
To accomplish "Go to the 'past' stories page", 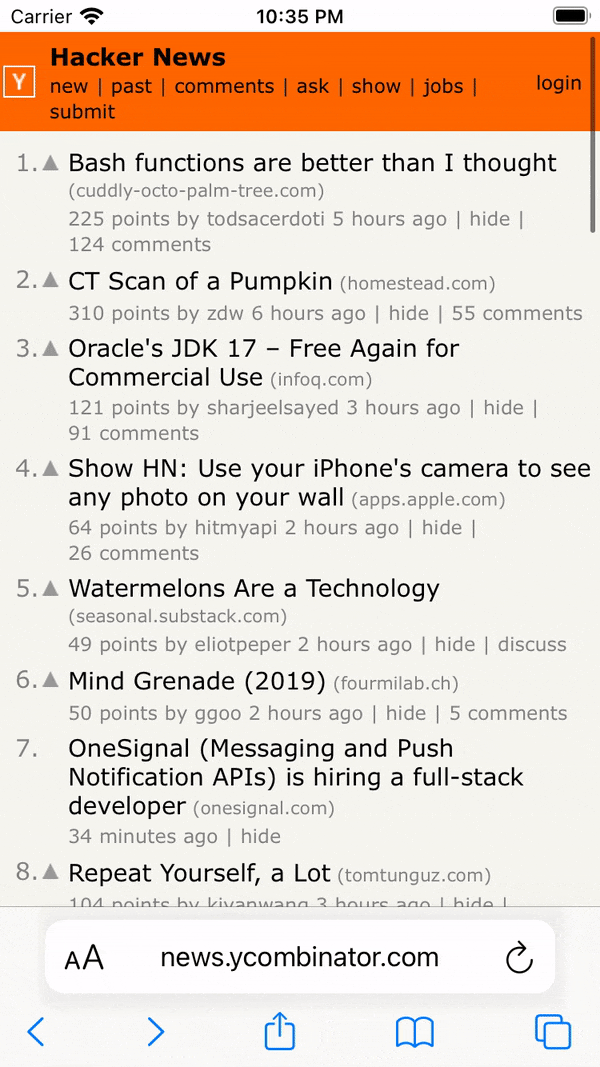I will coord(131,86).
